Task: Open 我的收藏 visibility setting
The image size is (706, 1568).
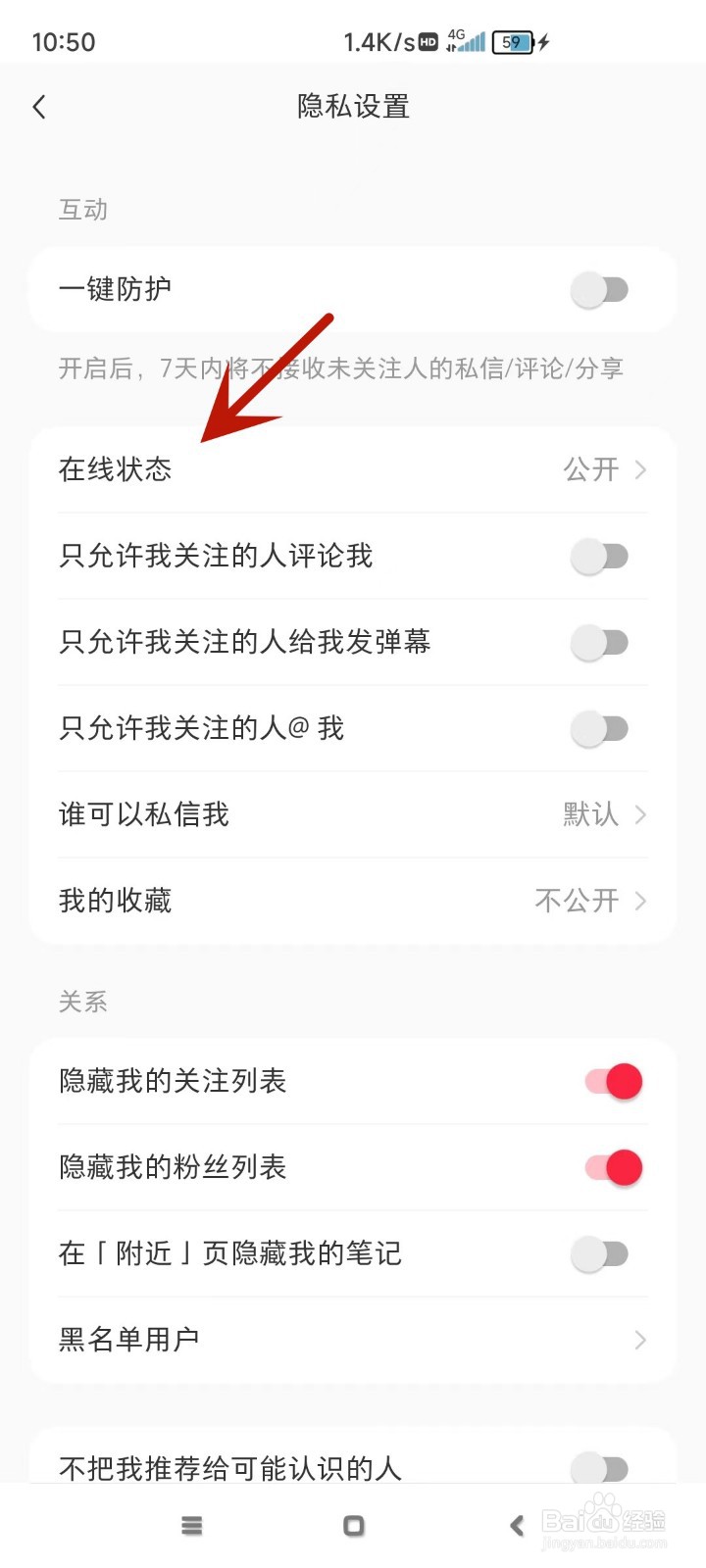Action: tap(353, 901)
